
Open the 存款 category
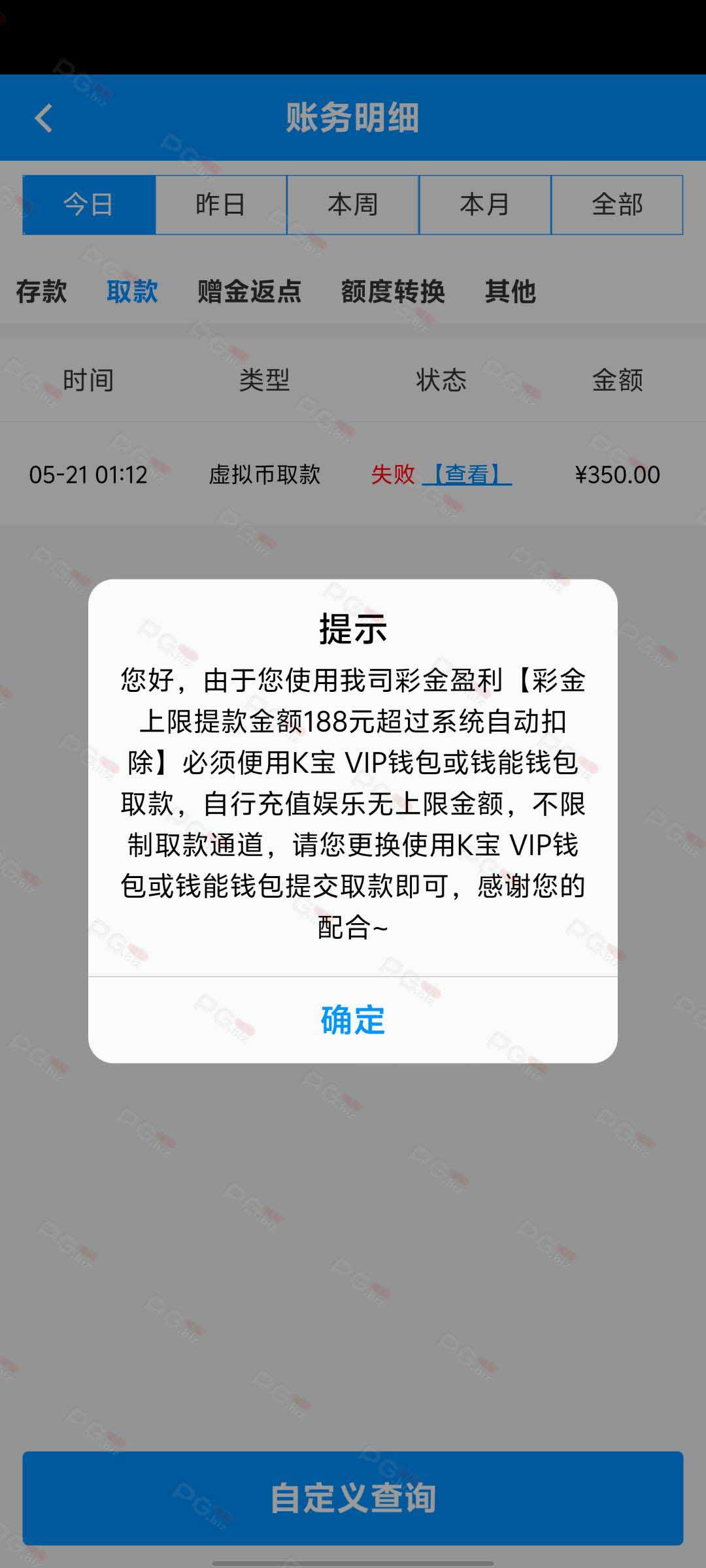pyautogui.click(x=41, y=291)
